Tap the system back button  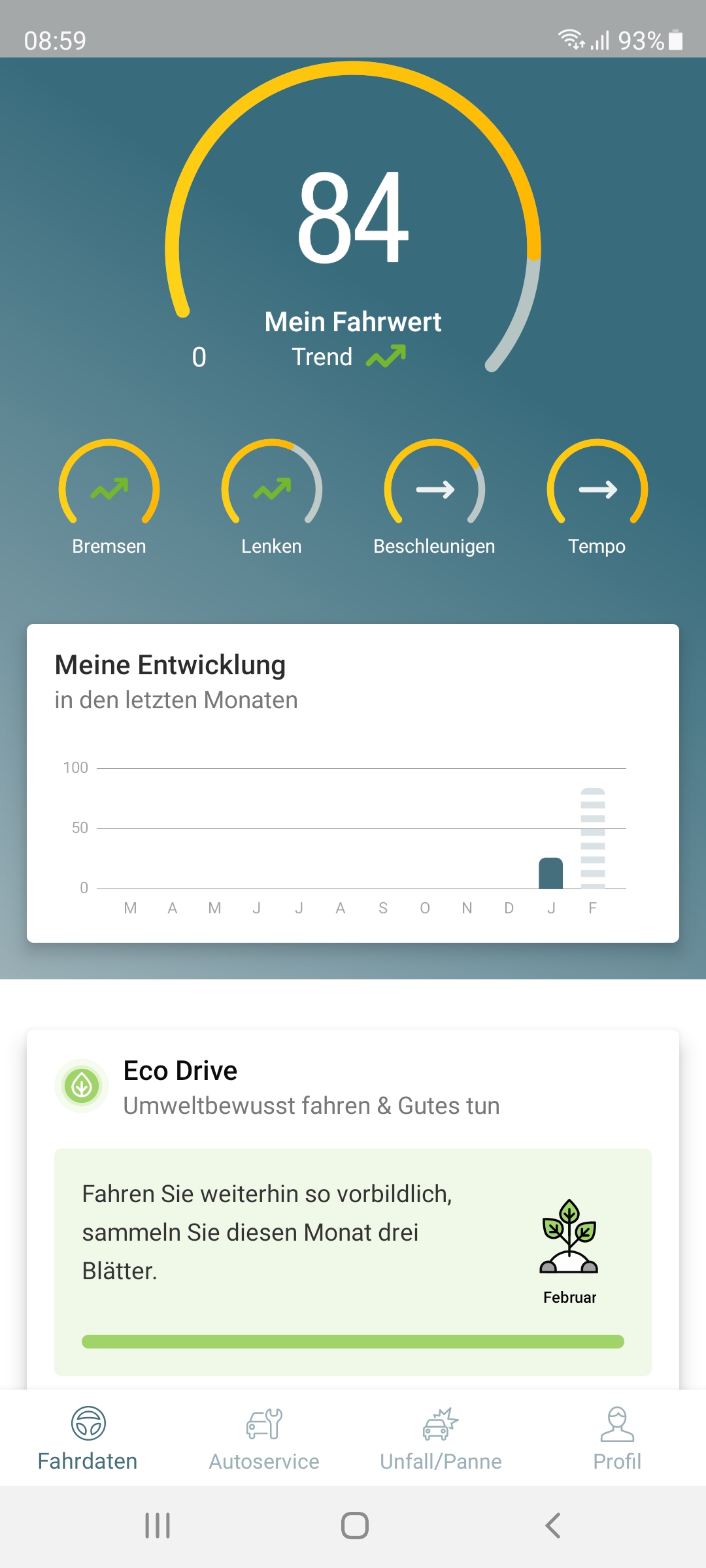click(x=553, y=1526)
